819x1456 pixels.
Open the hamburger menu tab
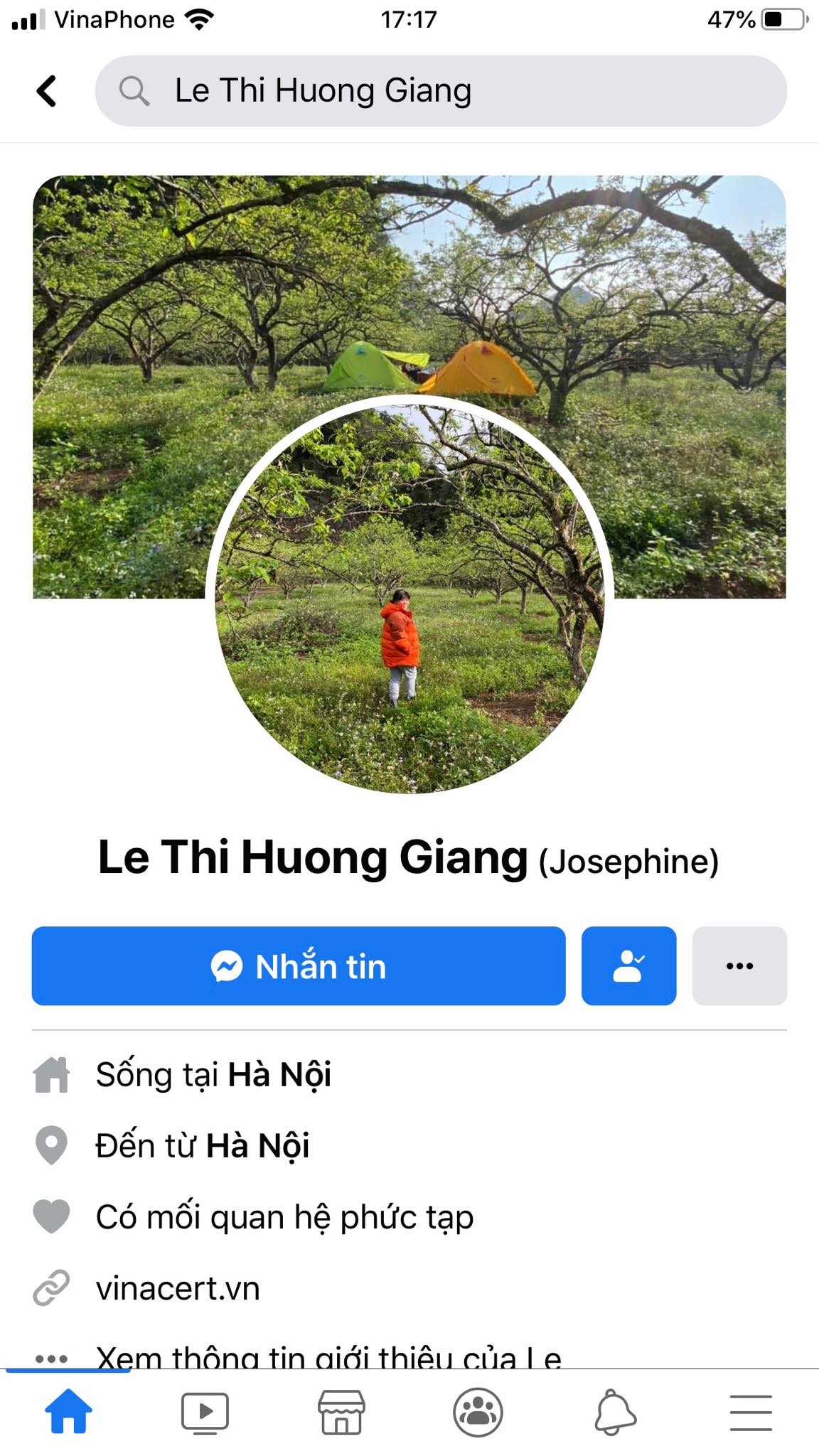[x=751, y=1412]
